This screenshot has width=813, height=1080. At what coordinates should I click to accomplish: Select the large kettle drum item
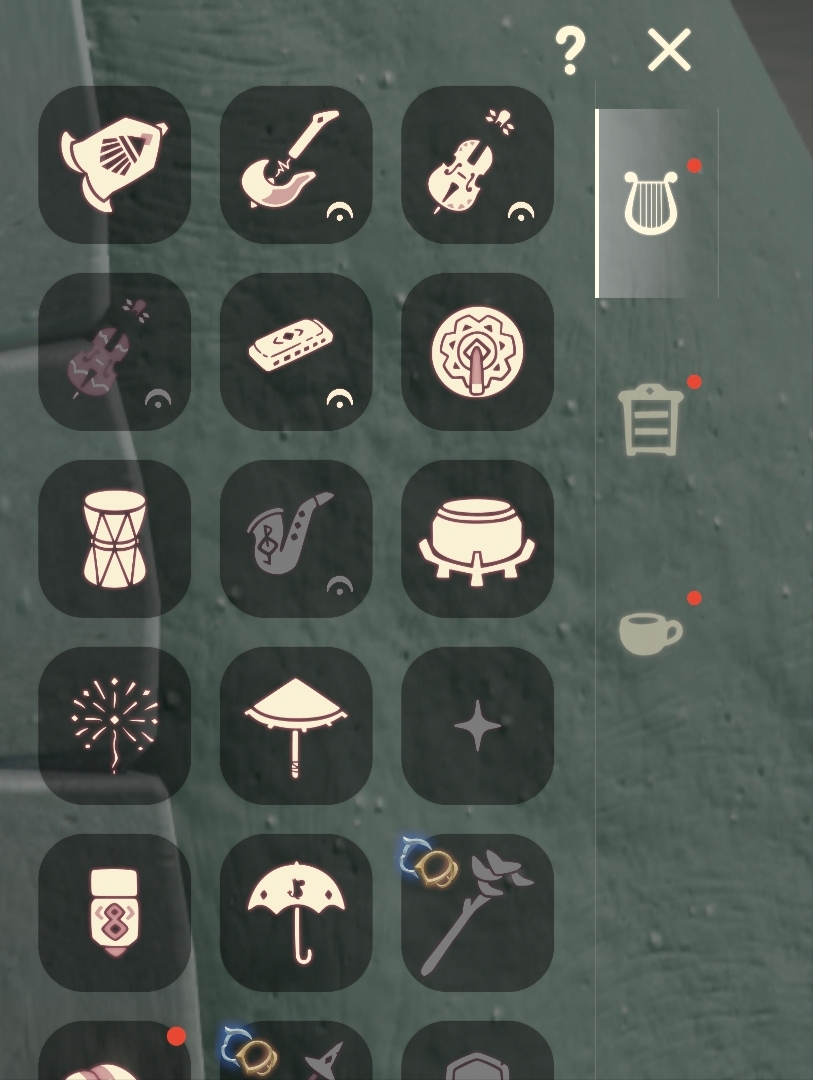(x=477, y=538)
